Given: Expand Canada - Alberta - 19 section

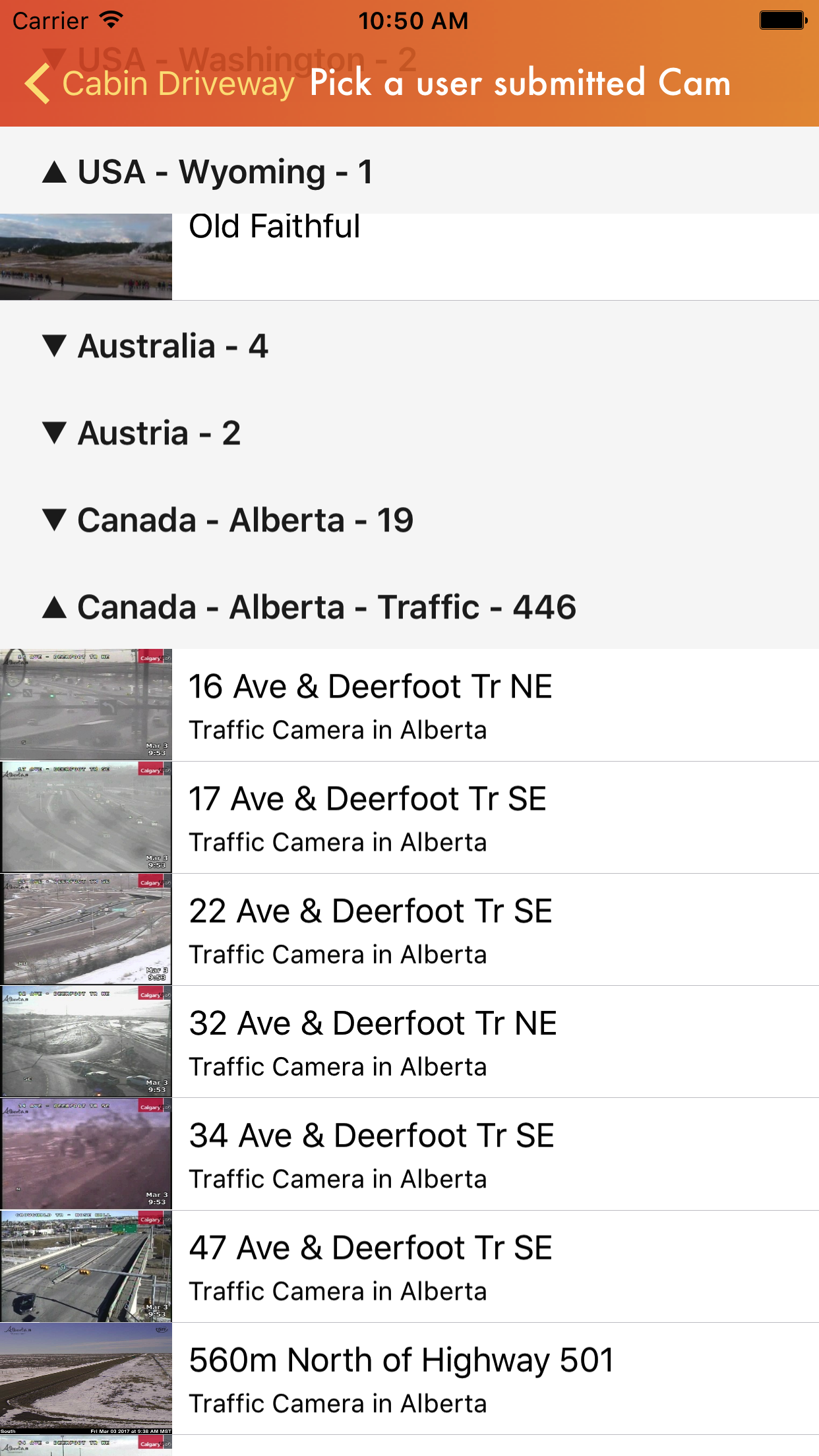Looking at the screenshot, I should pos(409,520).
